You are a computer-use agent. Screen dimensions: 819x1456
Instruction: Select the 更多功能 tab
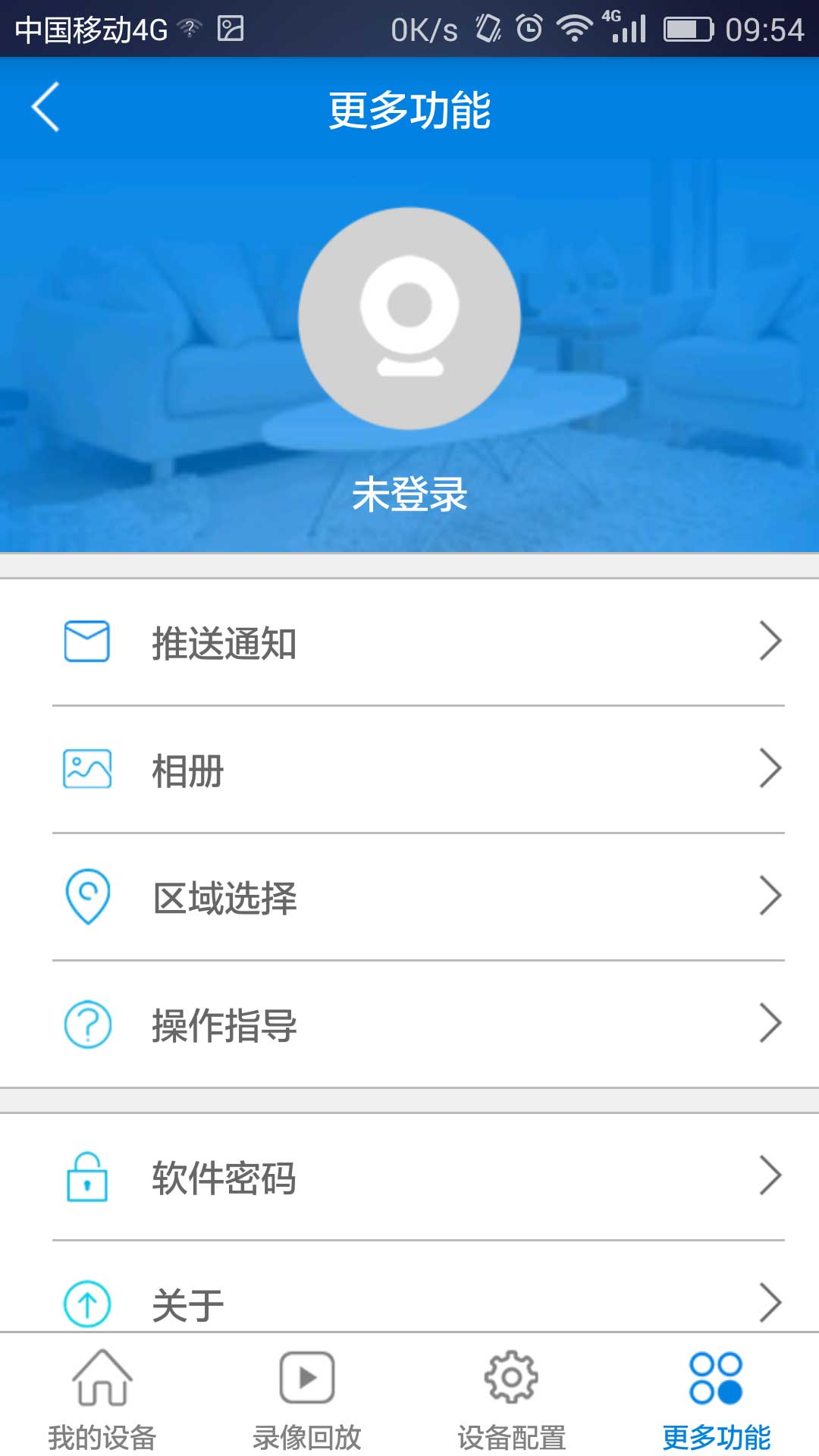click(717, 1400)
